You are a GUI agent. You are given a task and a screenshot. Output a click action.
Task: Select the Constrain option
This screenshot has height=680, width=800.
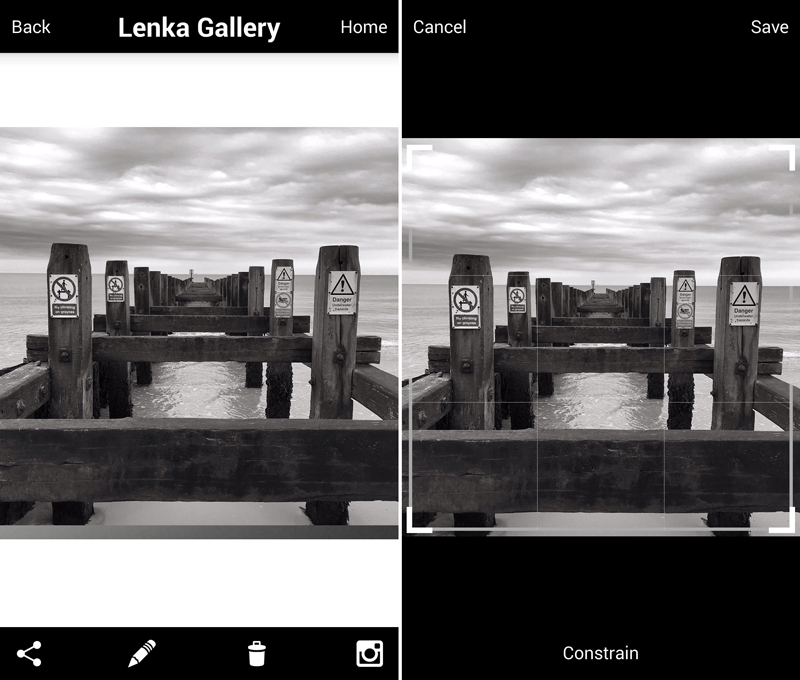(600, 653)
